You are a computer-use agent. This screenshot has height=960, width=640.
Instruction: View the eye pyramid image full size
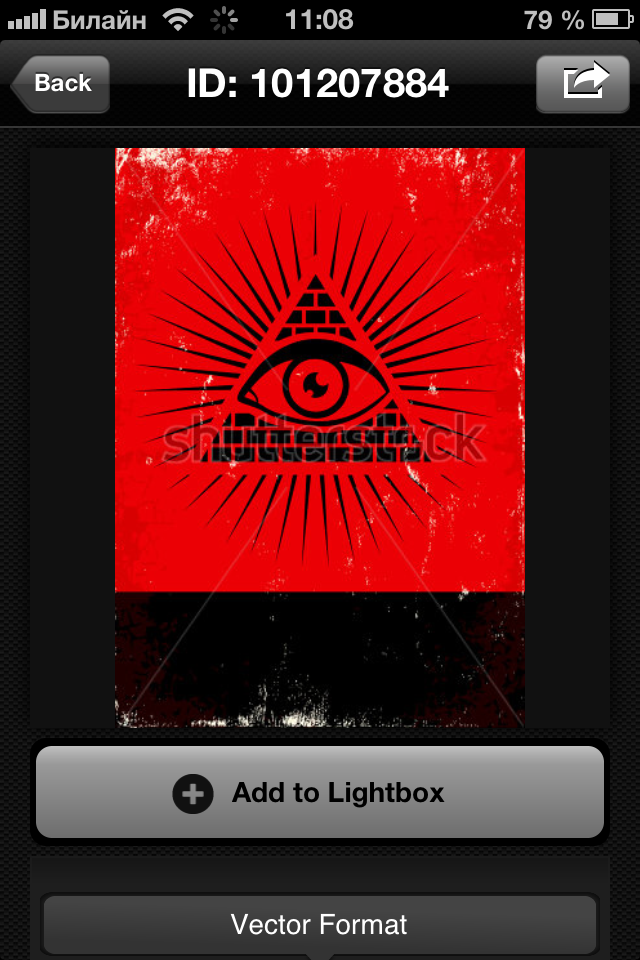tap(320, 437)
